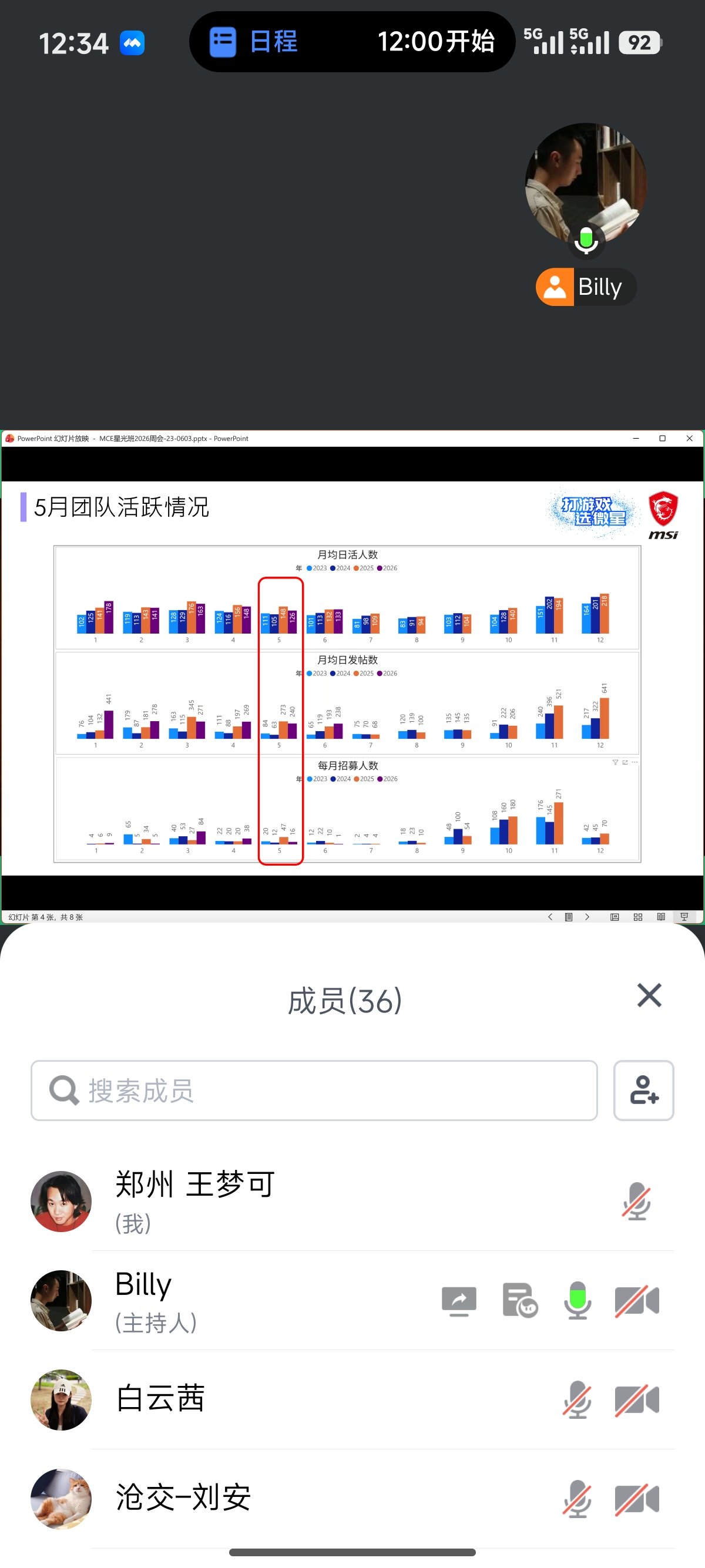Tap the 搜索成员 search field

coord(314,1090)
